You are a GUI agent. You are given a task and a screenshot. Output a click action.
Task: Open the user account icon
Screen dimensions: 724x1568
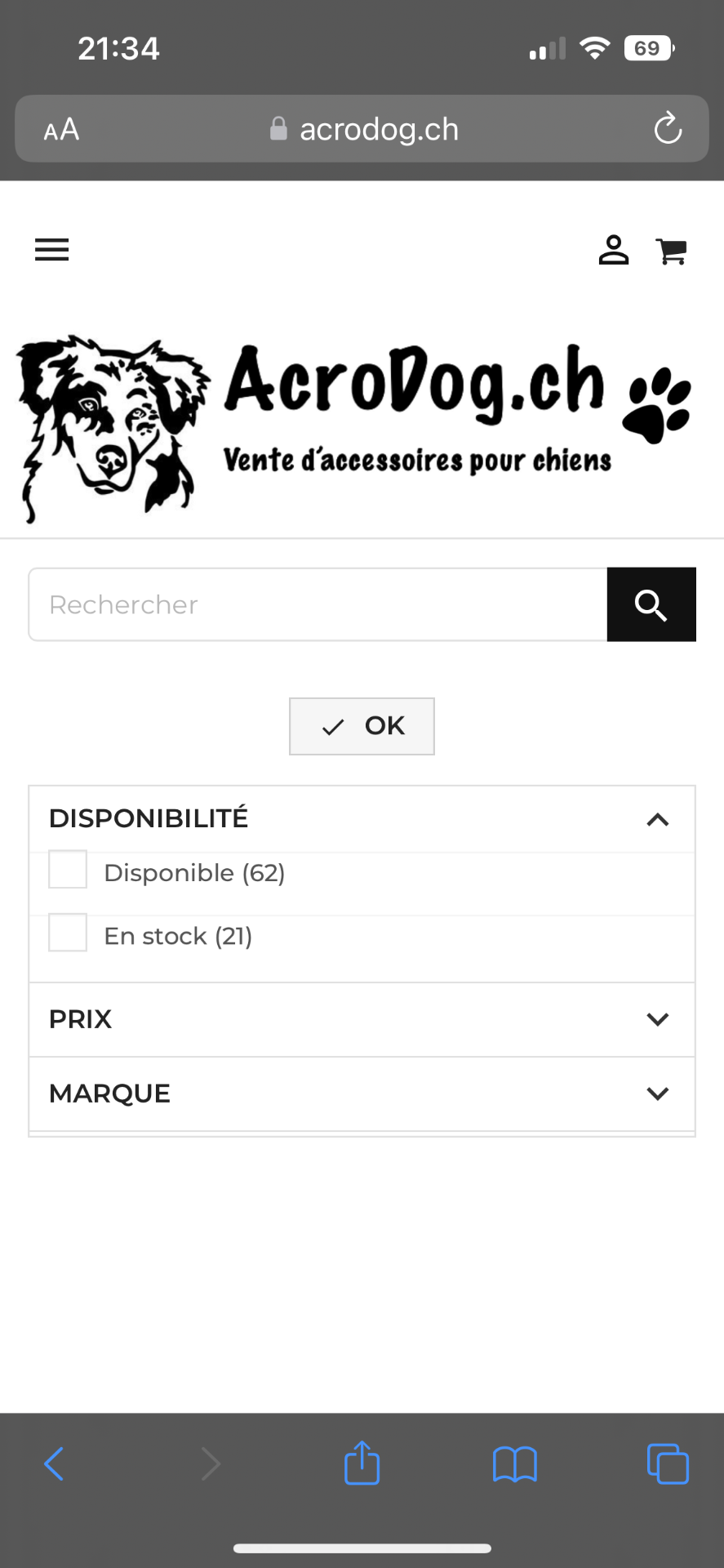[614, 250]
